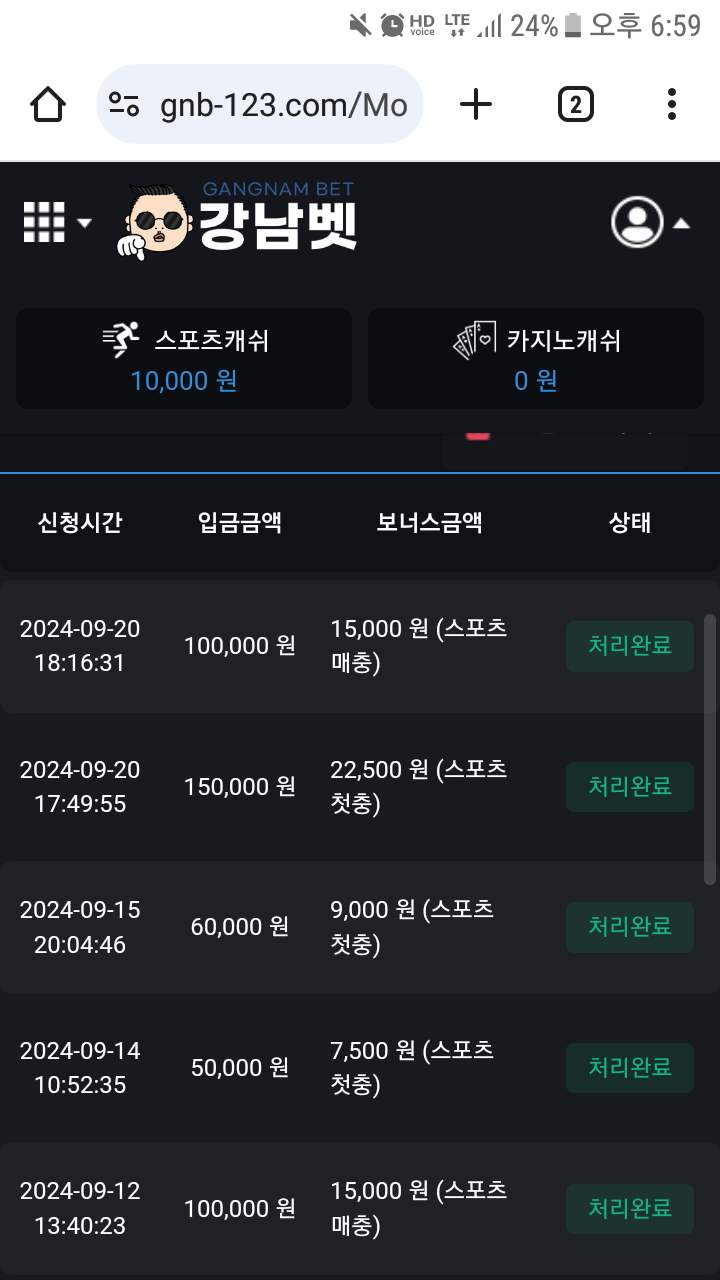
Task: Open the 스포츠캐쉬 balance card
Action: [184, 358]
